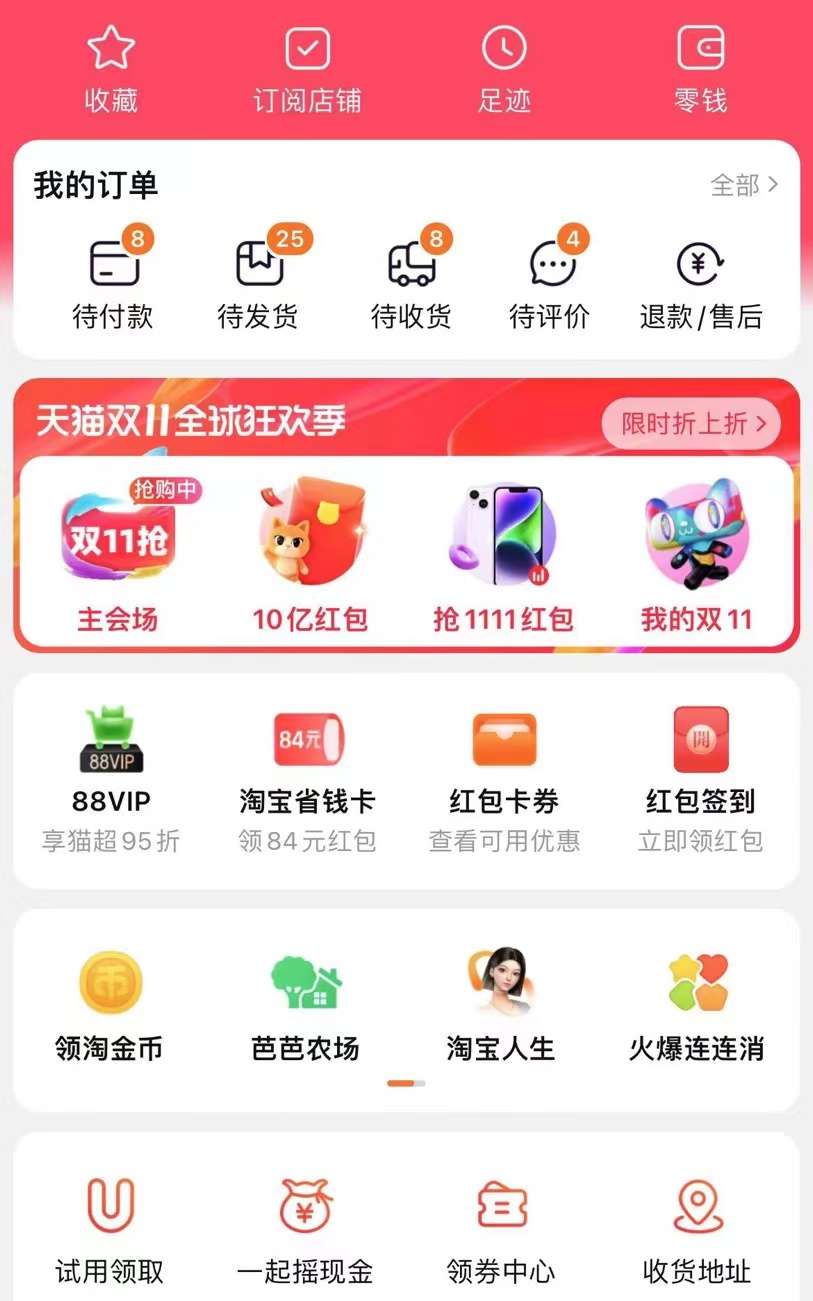The width and height of the screenshot is (813, 1301).
Task: Go to 待评价 pending reviews
Action: (x=549, y=281)
